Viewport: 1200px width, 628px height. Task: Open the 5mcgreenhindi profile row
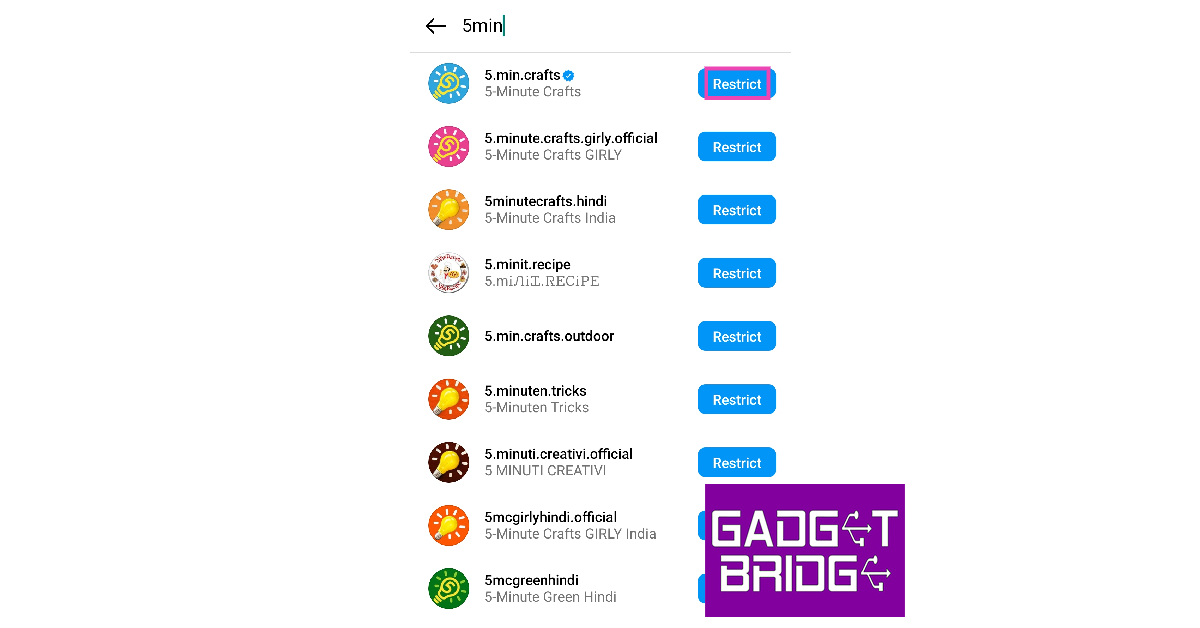pos(550,588)
